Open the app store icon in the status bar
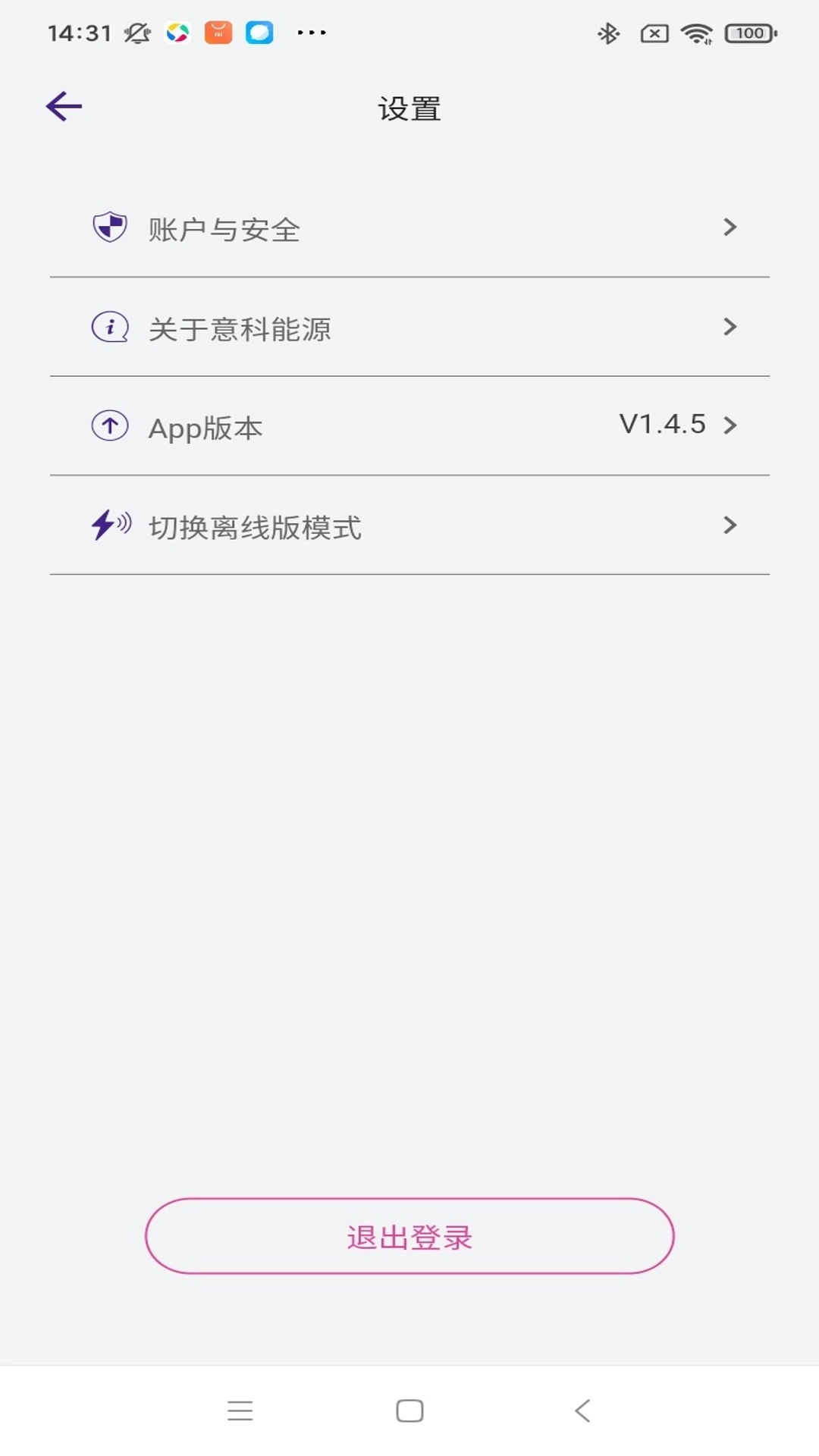Screen dimensions: 819x1456 coord(218,33)
